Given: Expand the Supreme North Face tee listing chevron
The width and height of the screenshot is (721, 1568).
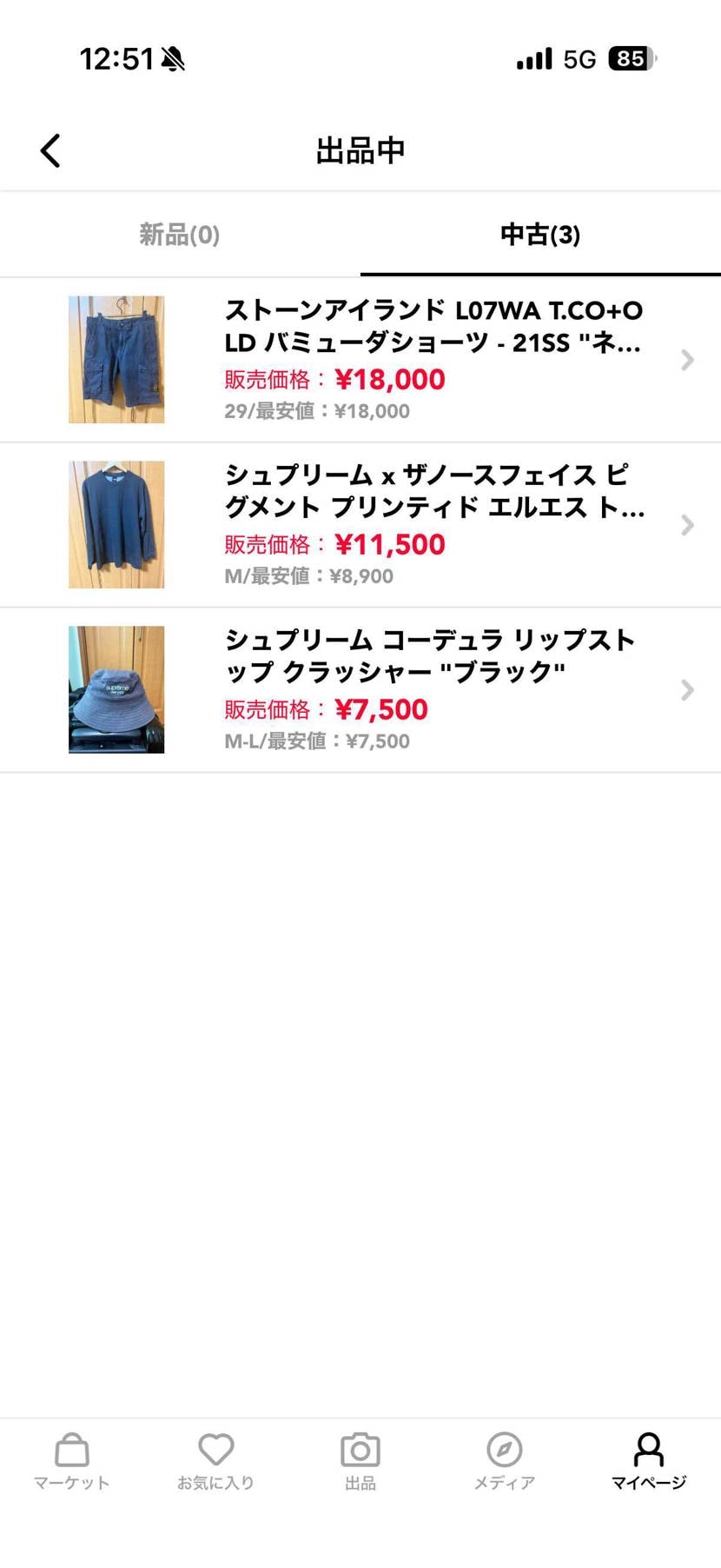Looking at the screenshot, I should (x=686, y=525).
